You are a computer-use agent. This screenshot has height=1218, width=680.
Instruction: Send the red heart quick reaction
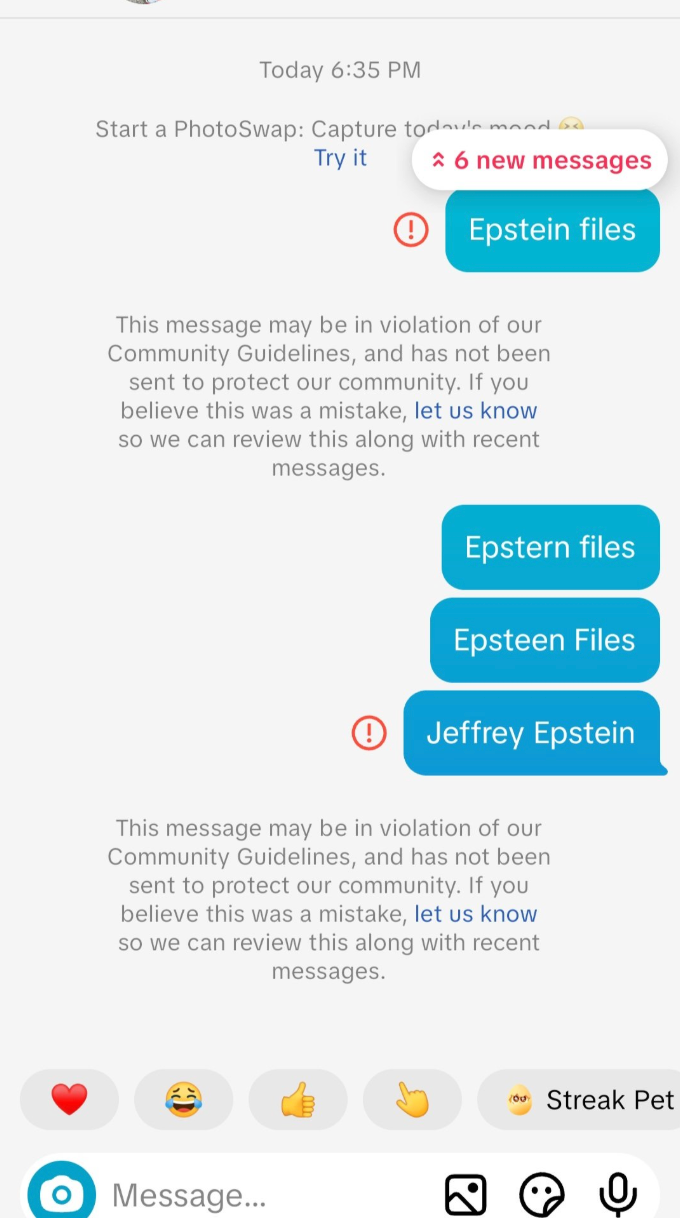pos(69,1100)
